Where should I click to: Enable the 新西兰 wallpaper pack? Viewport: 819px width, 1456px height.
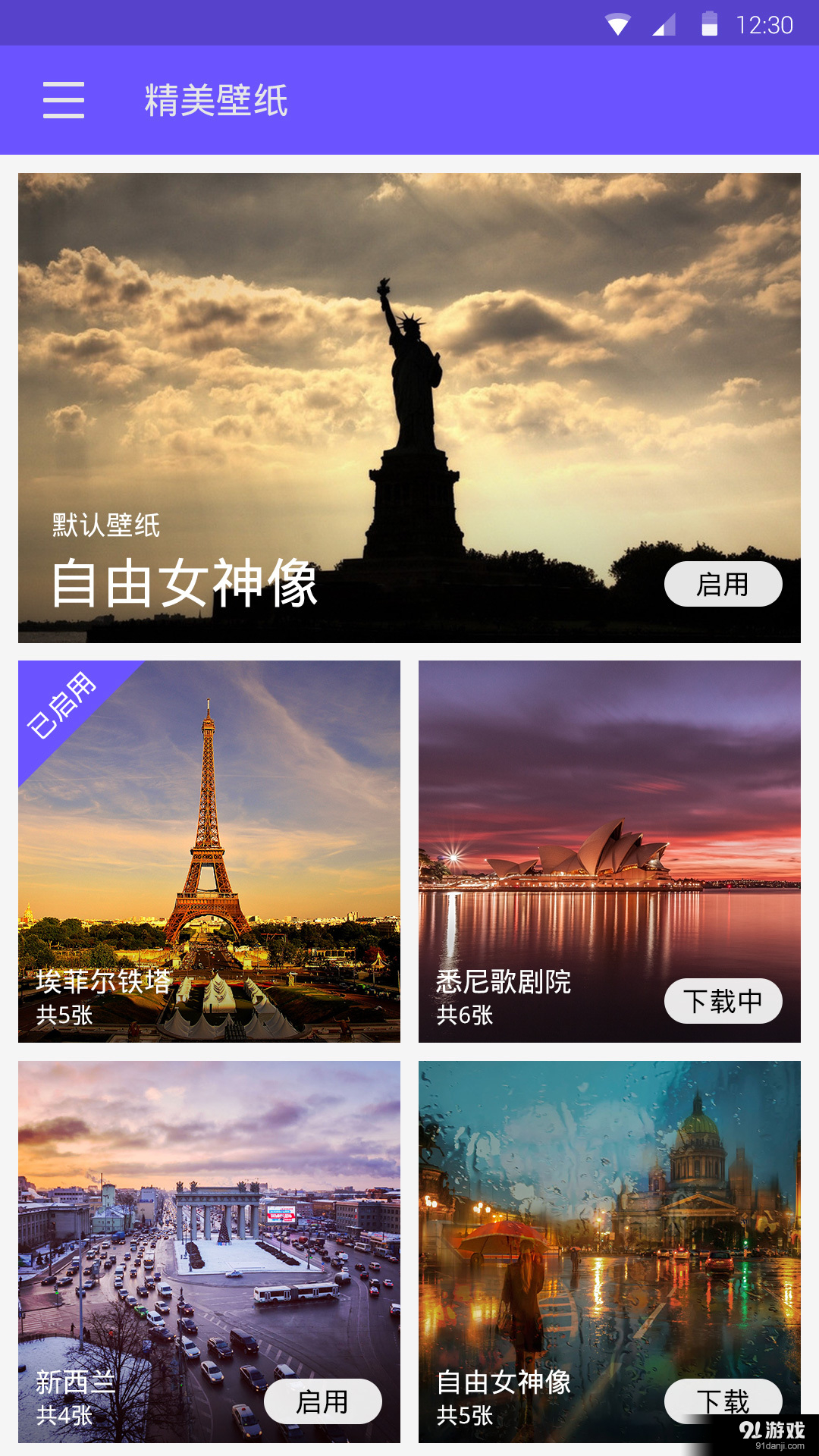pyautogui.click(x=324, y=1401)
